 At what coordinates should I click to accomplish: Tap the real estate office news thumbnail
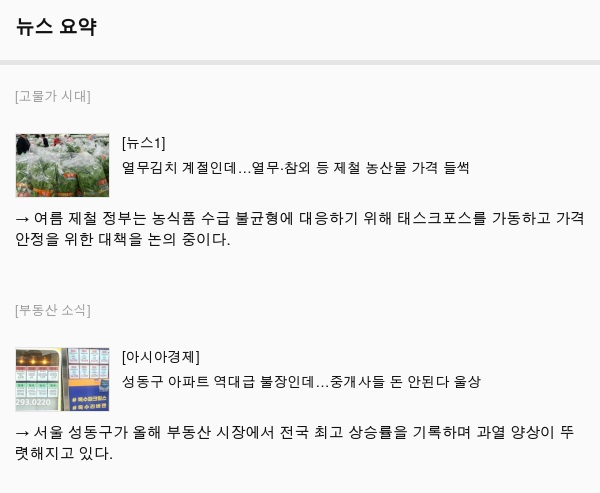62,379
